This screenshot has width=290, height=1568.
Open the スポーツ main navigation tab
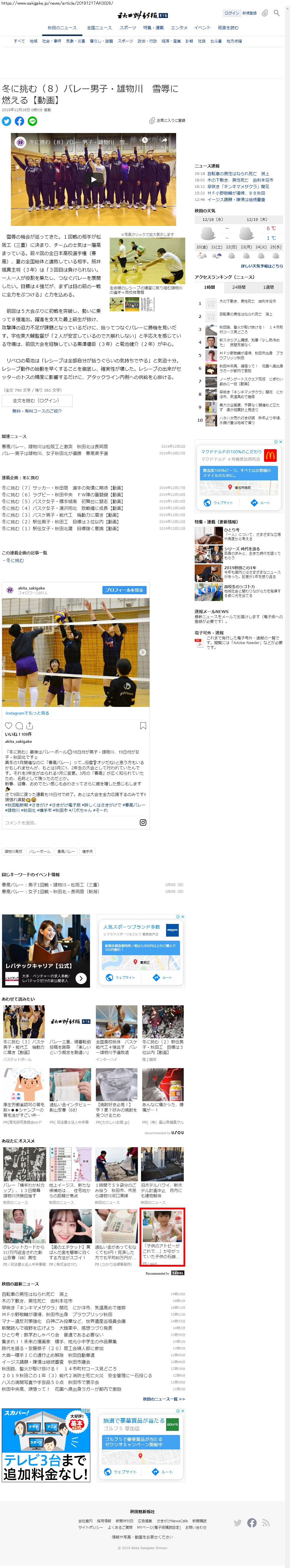point(127,27)
